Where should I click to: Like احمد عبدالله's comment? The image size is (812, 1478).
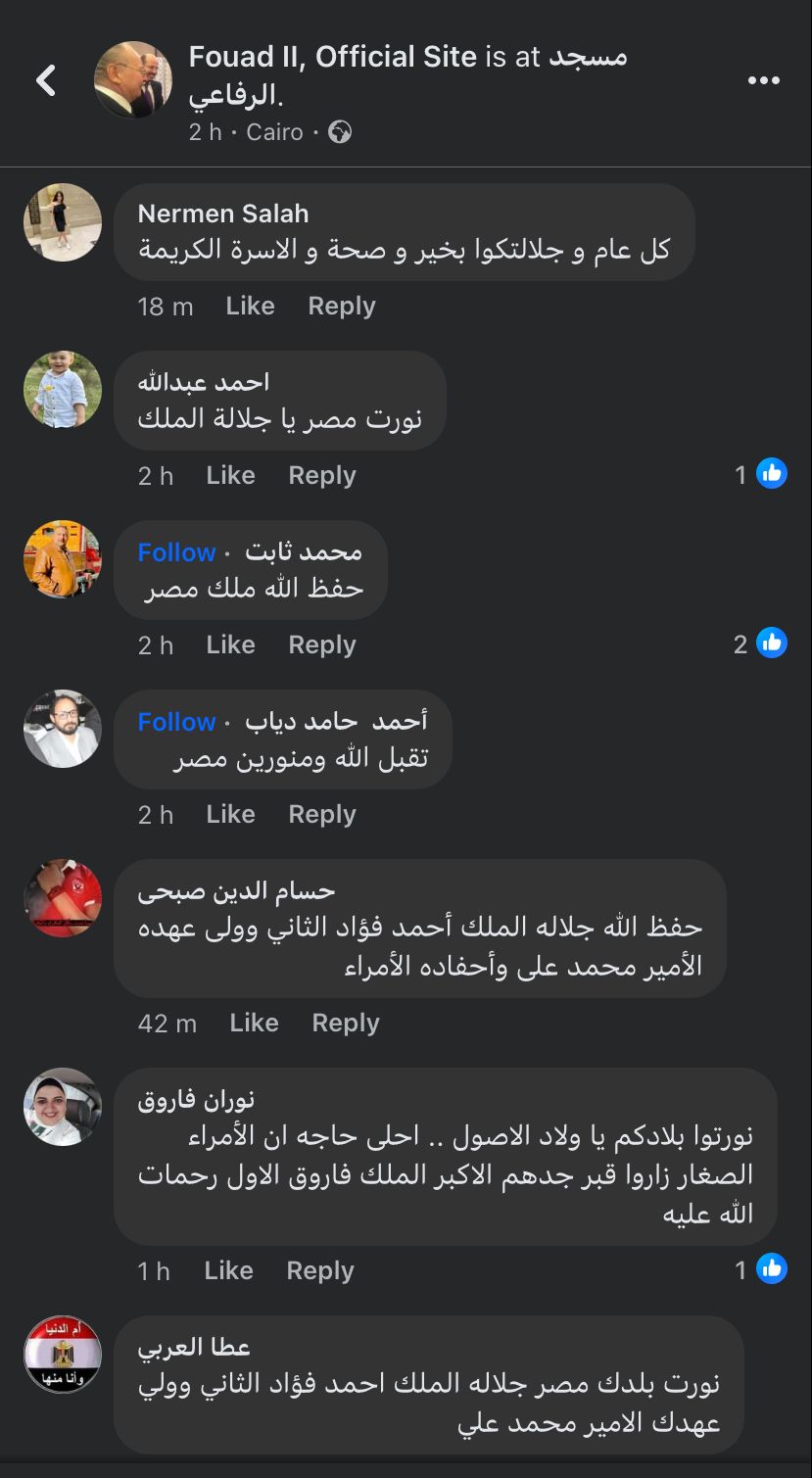pos(230,475)
